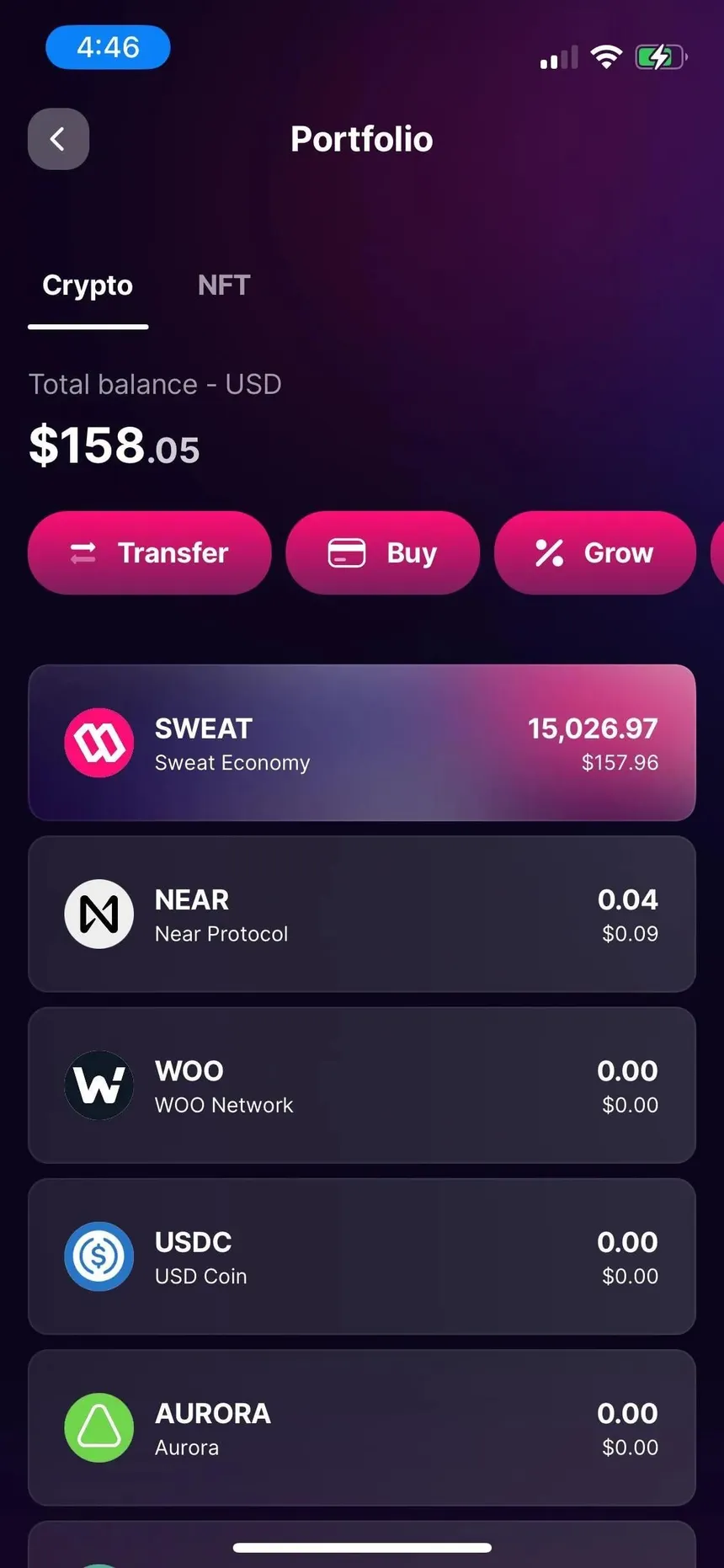Select the Crypto tab
This screenshot has width=724, height=1568.
(88, 285)
